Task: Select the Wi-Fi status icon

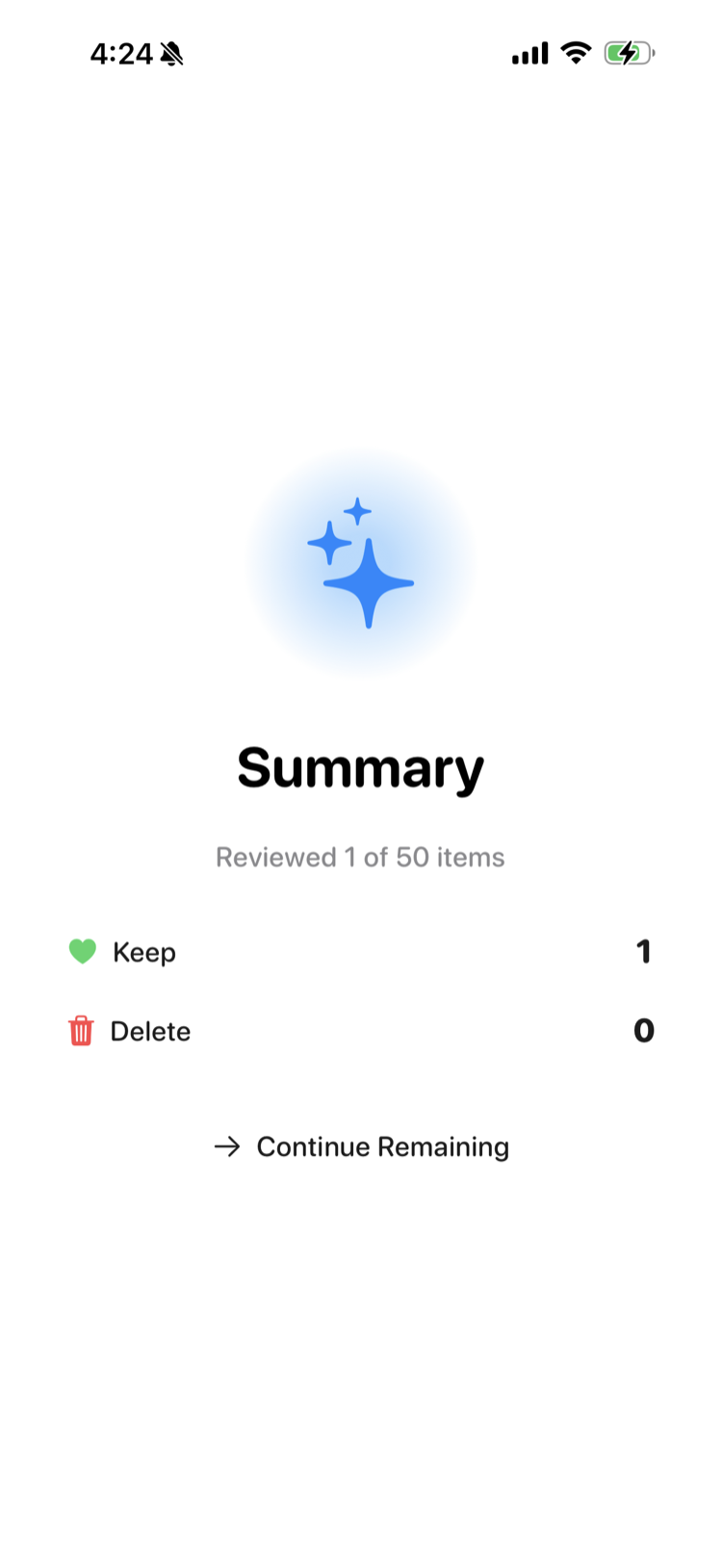Action: click(x=575, y=53)
